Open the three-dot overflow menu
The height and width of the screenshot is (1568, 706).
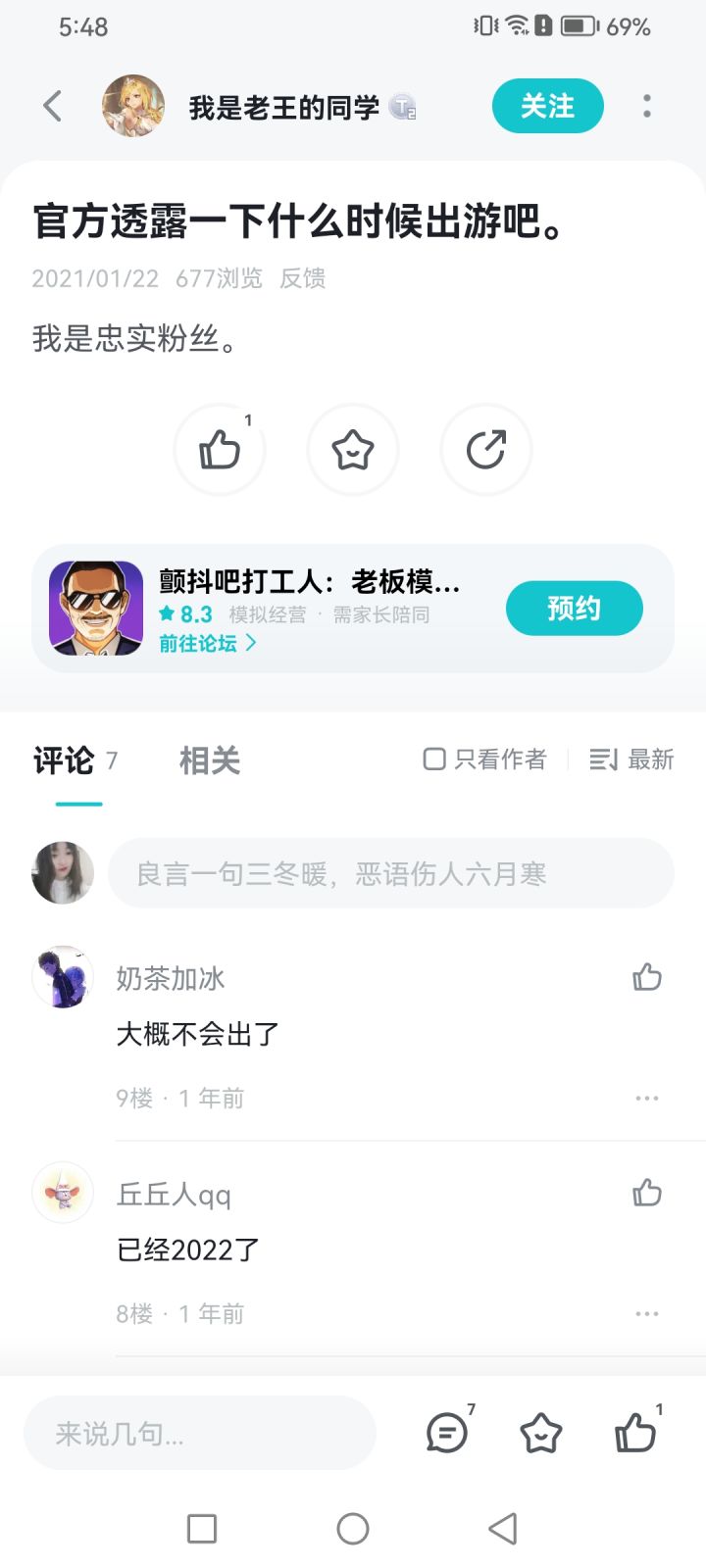(646, 106)
